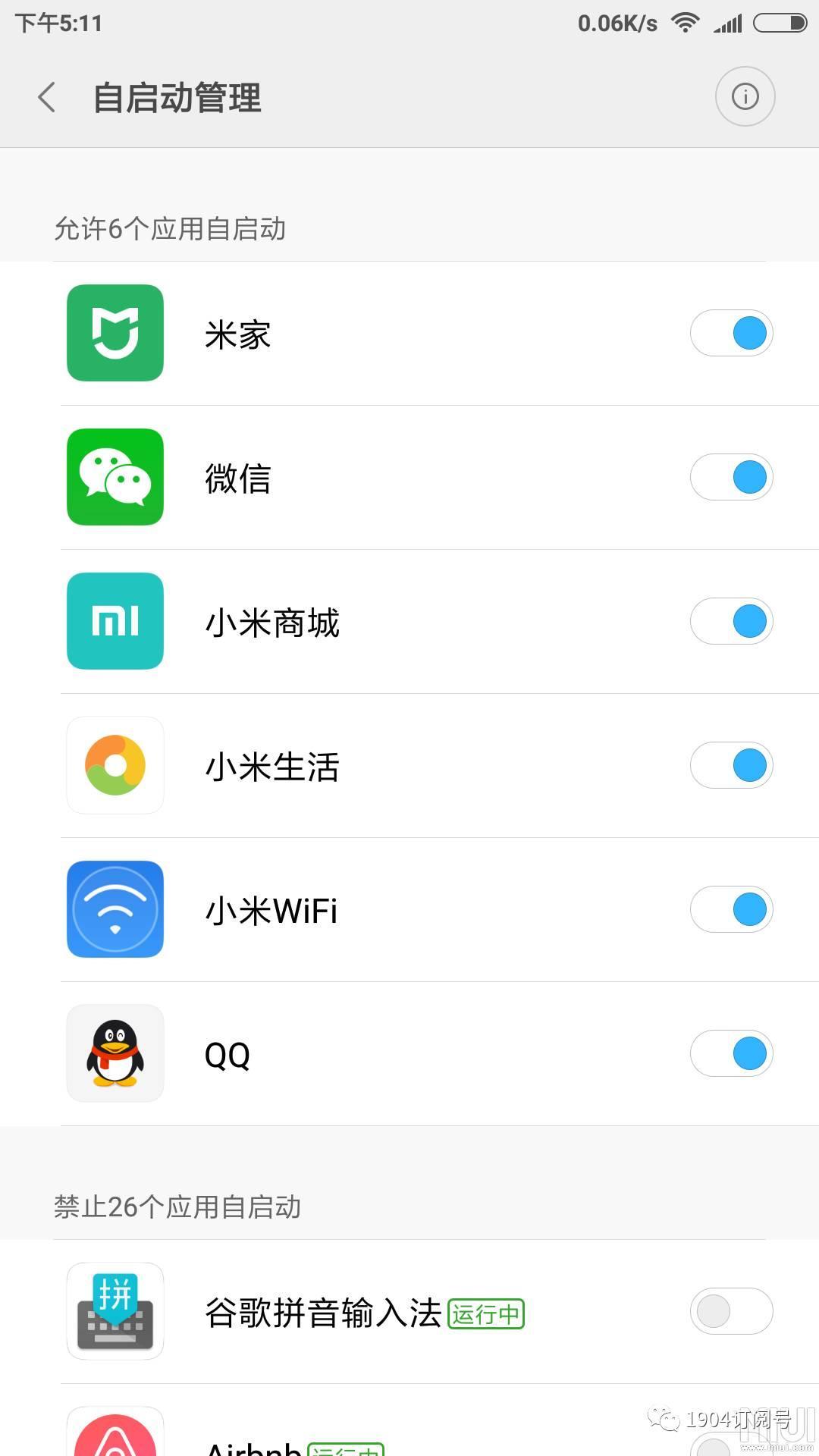
Task: Select the 谷歌拼音输入法 keyboard icon
Action: point(115,1311)
